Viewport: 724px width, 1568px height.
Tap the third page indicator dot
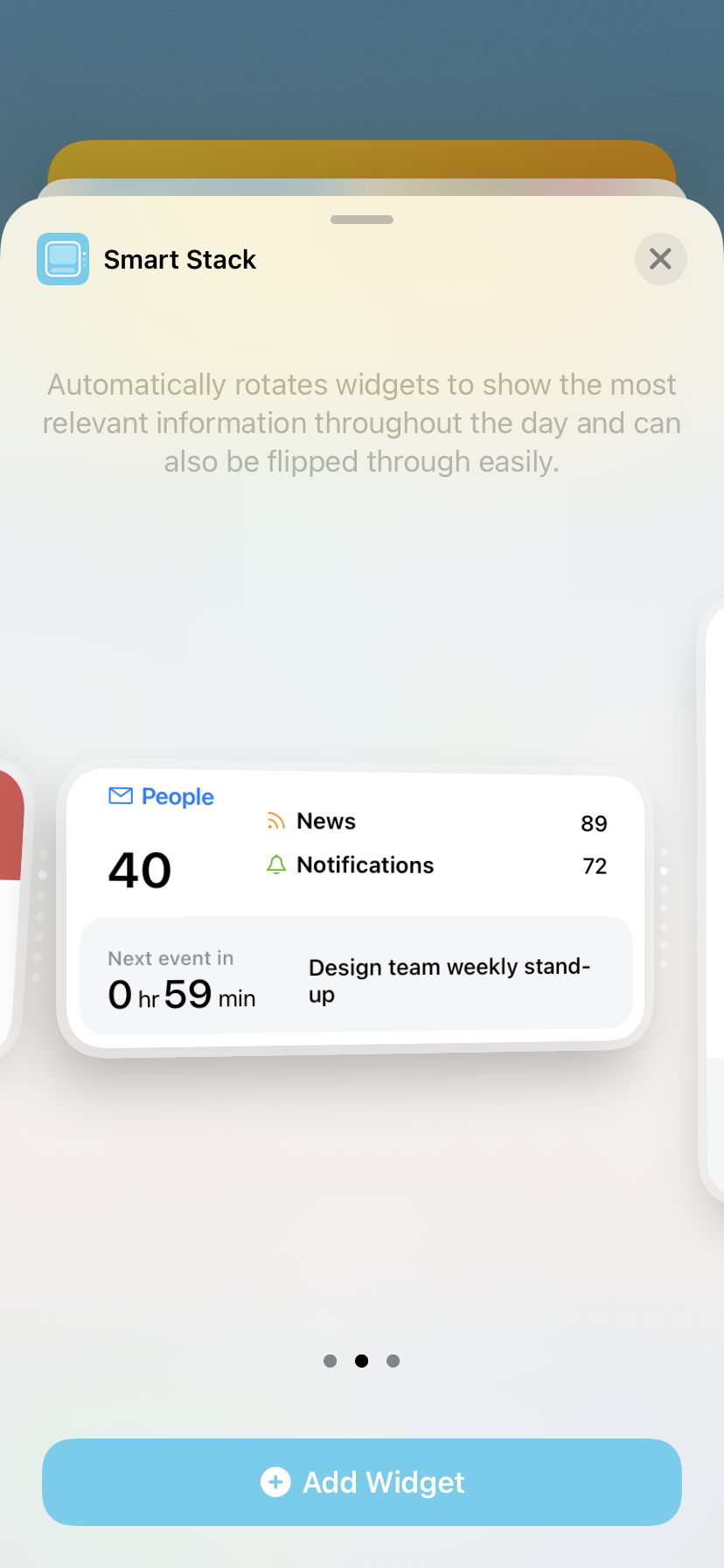point(393,1361)
